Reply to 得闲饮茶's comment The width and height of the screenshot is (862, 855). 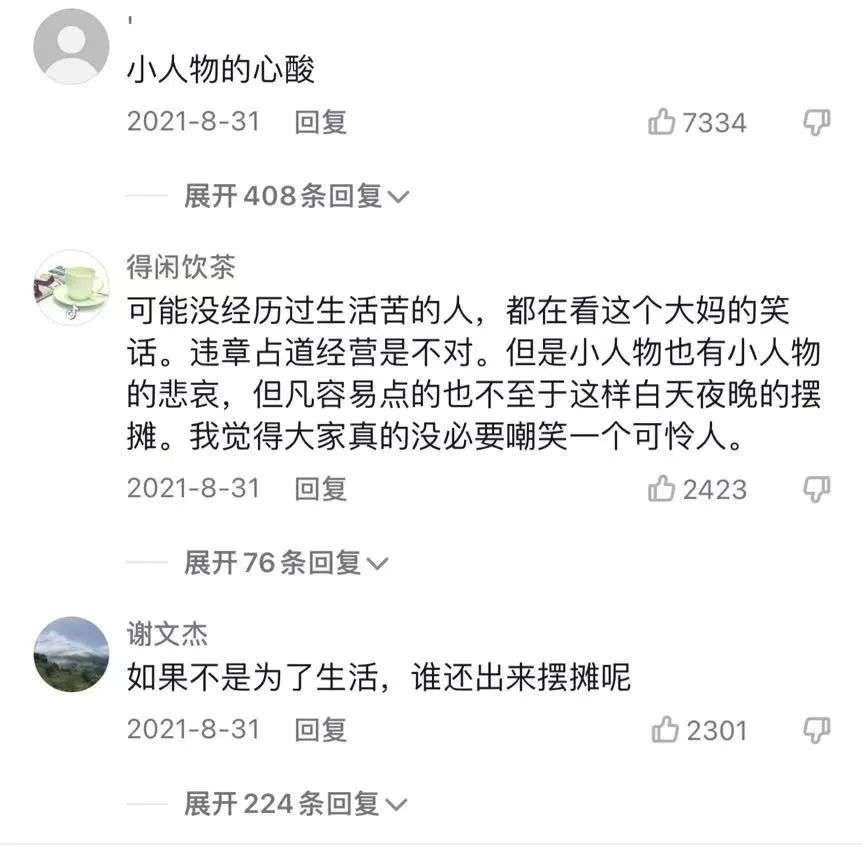[x=321, y=489]
